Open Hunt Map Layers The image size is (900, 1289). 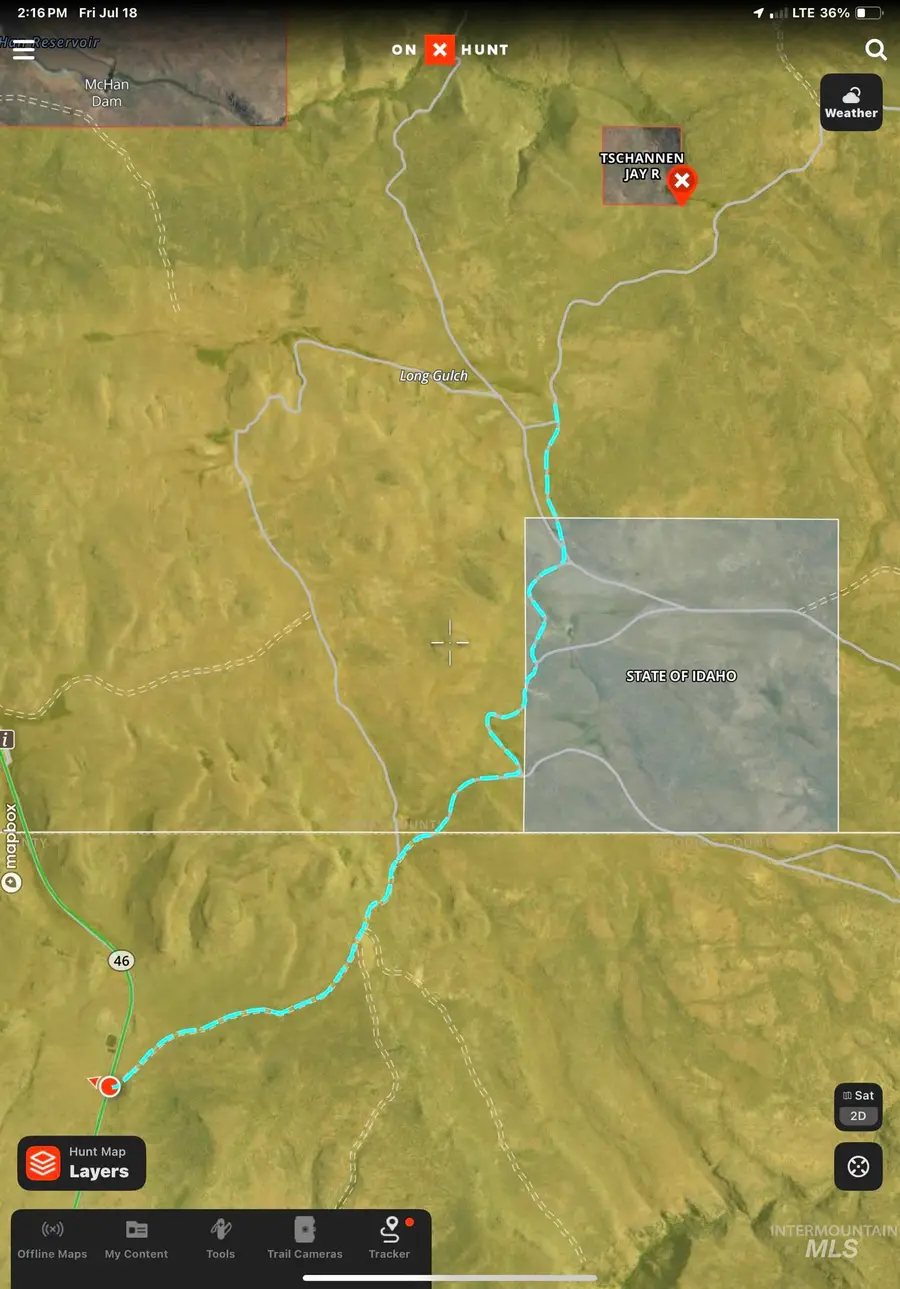pyautogui.click(x=82, y=1163)
